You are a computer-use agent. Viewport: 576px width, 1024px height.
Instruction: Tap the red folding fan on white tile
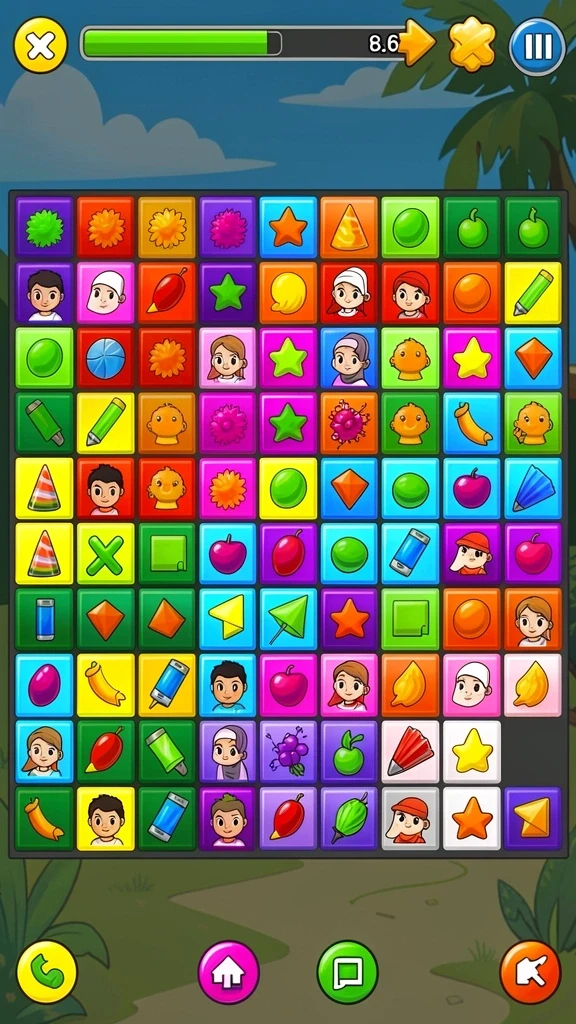click(x=410, y=751)
